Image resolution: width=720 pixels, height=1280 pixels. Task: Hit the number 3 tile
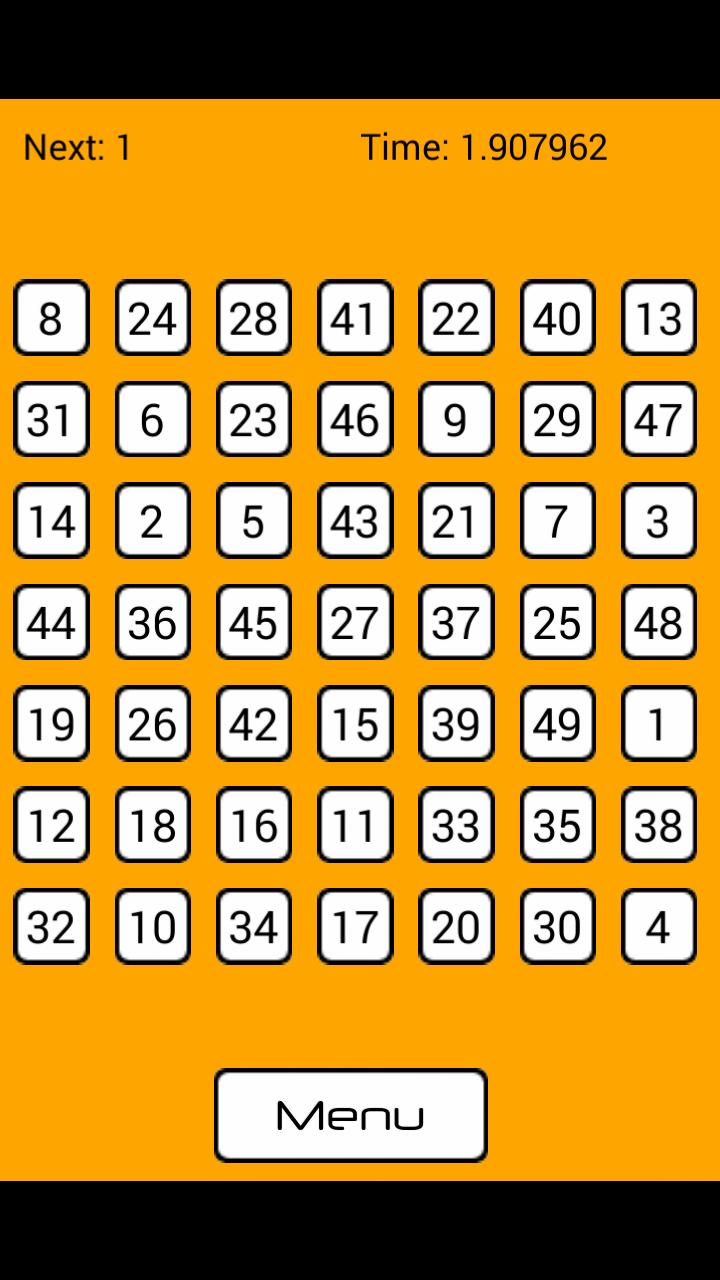pyautogui.click(x=658, y=520)
